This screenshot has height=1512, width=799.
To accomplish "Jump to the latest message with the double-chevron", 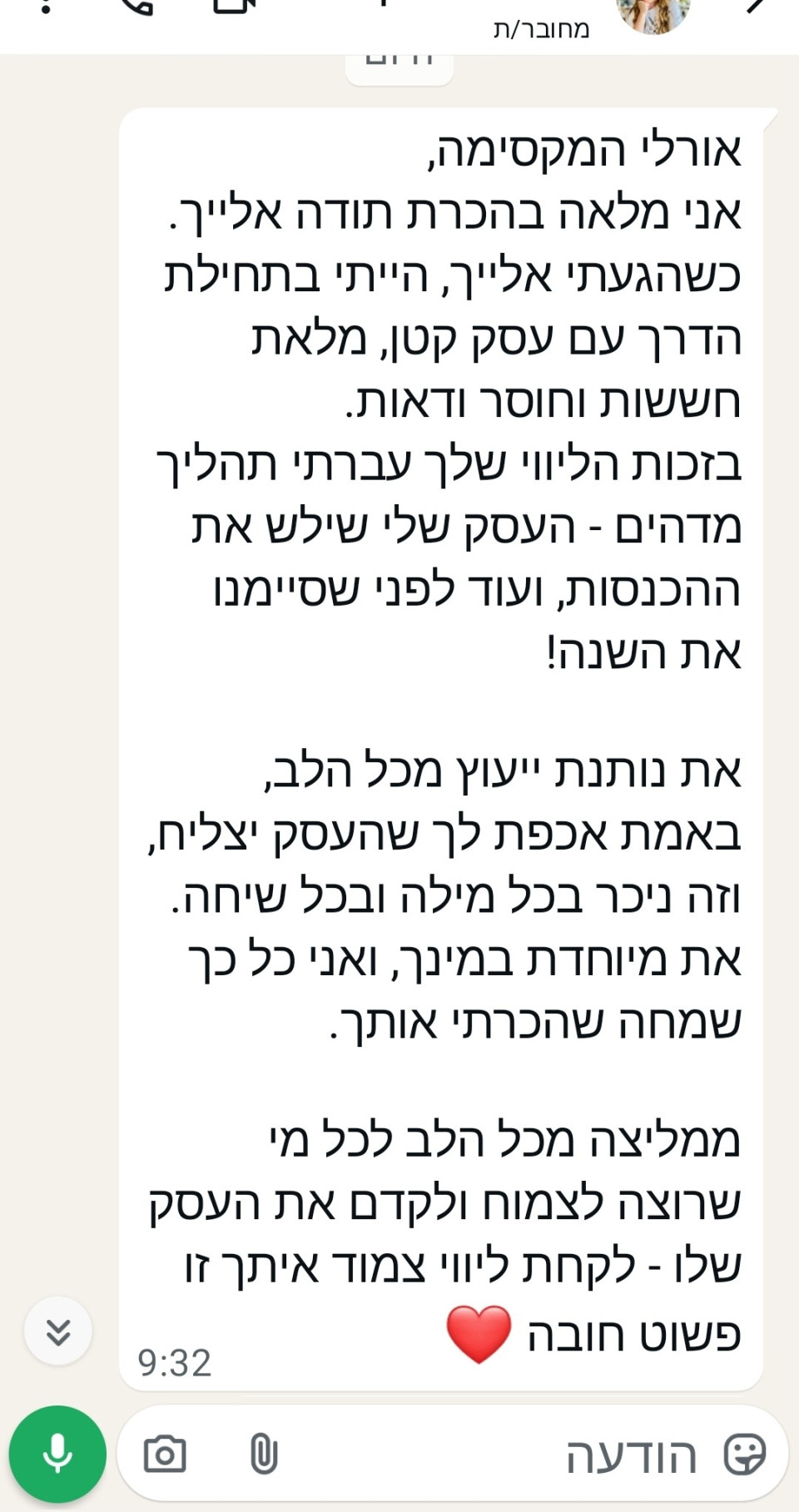I will (x=58, y=1331).
